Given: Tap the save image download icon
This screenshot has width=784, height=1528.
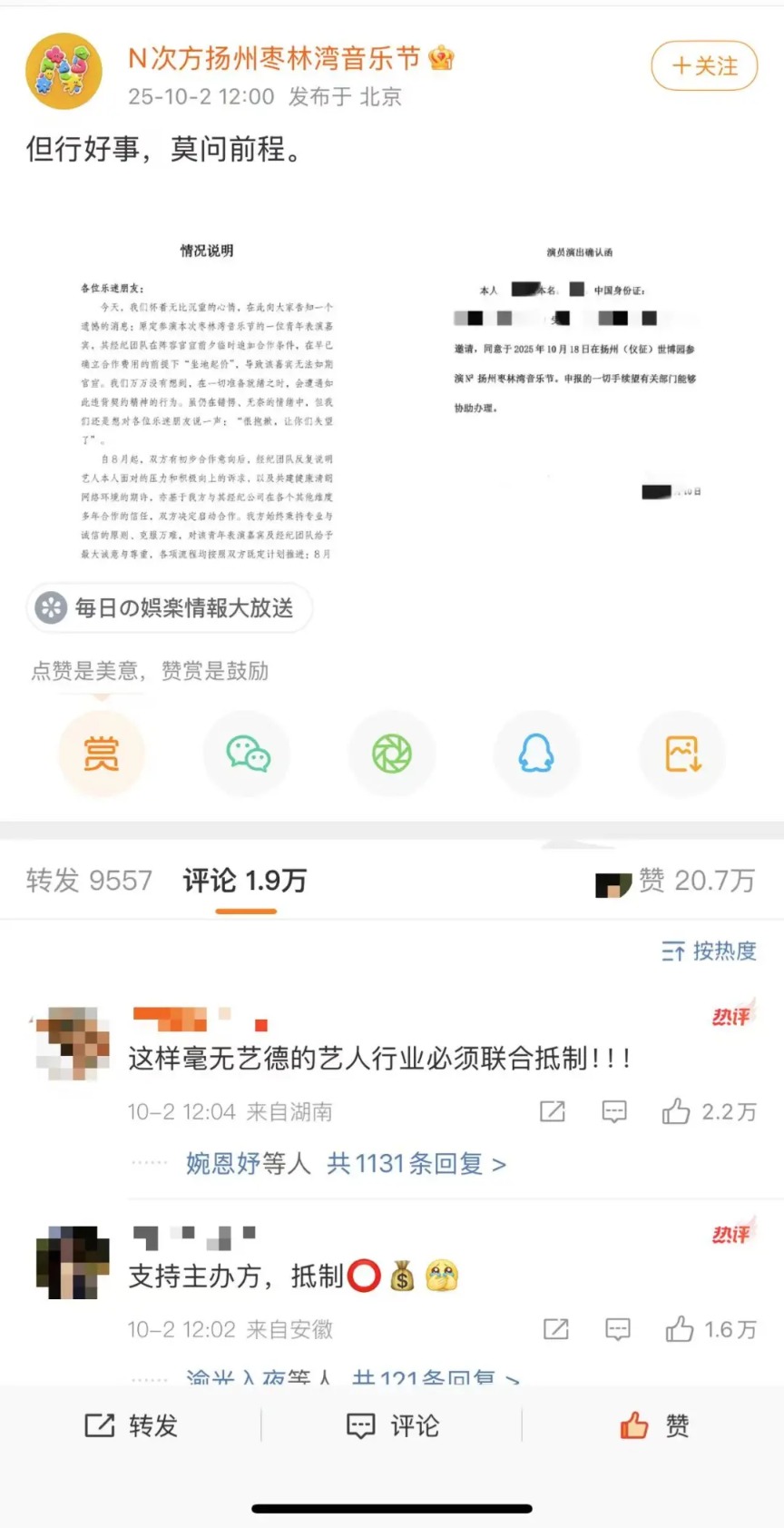Looking at the screenshot, I should point(681,754).
